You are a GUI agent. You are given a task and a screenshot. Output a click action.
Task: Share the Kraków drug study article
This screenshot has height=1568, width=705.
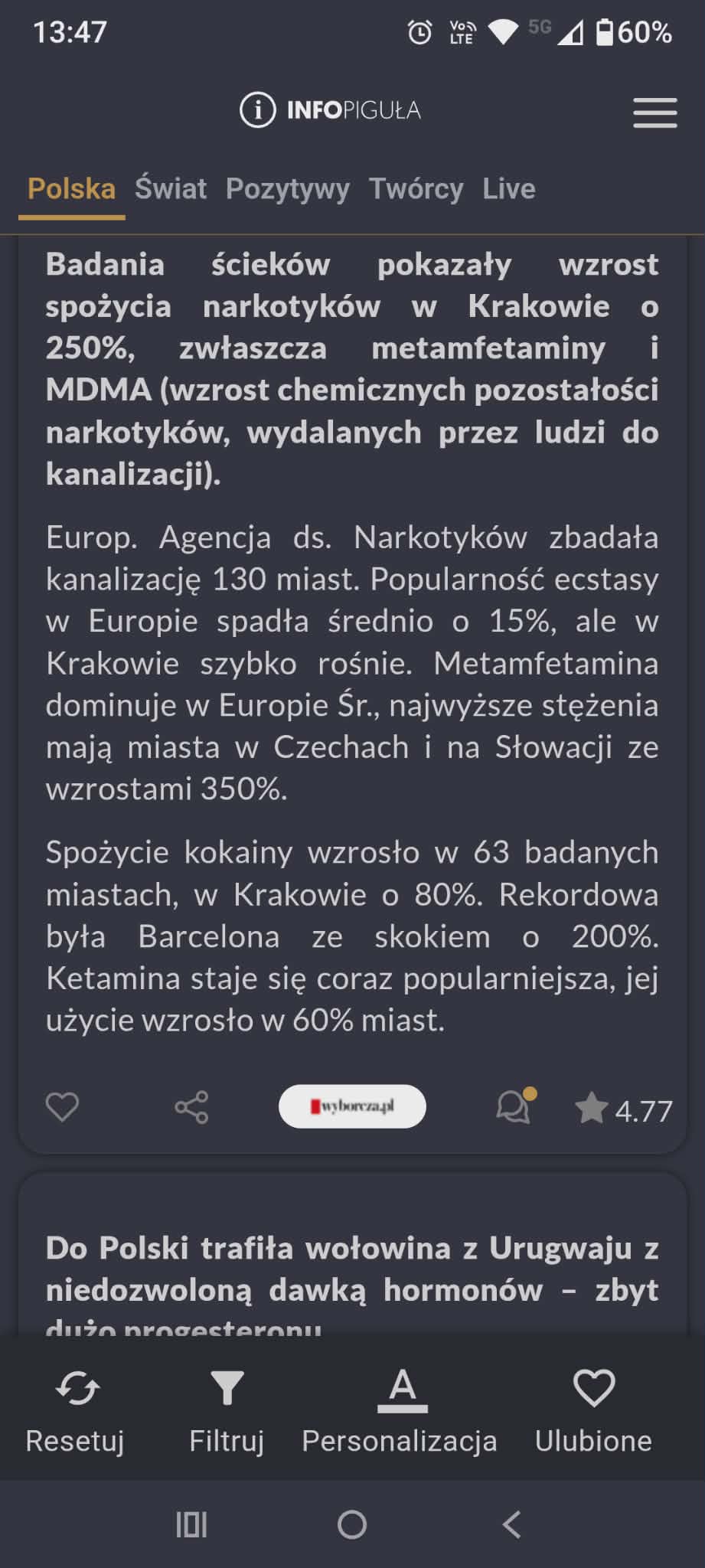pos(191,1107)
